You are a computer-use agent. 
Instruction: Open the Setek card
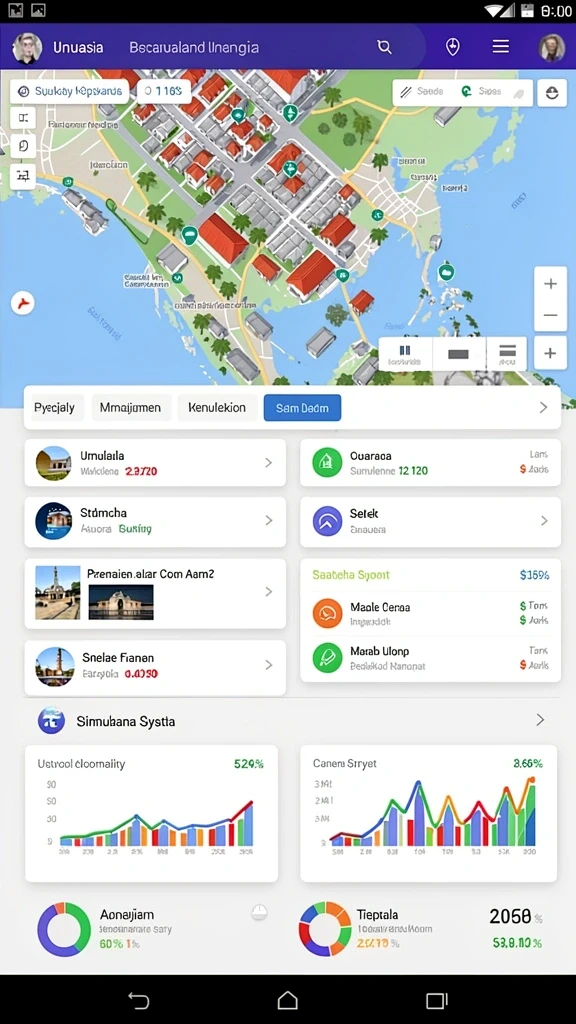[x=430, y=521]
